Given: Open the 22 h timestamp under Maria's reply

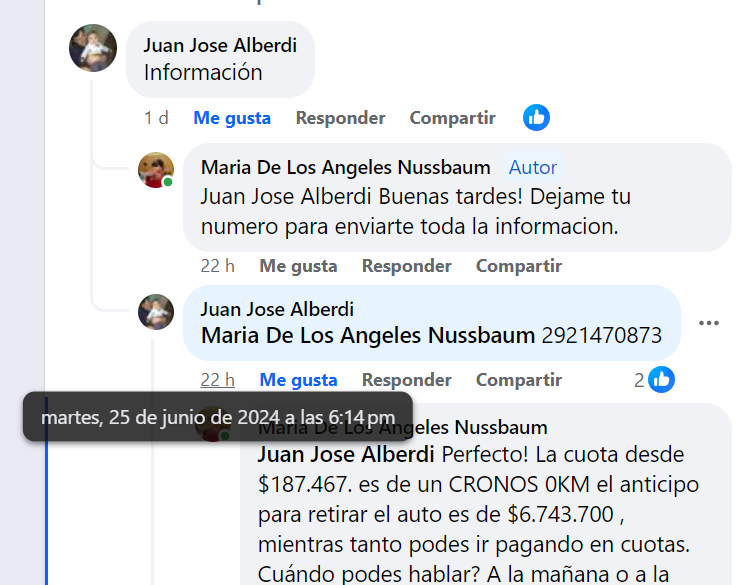Looking at the screenshot, I should 217,266.
